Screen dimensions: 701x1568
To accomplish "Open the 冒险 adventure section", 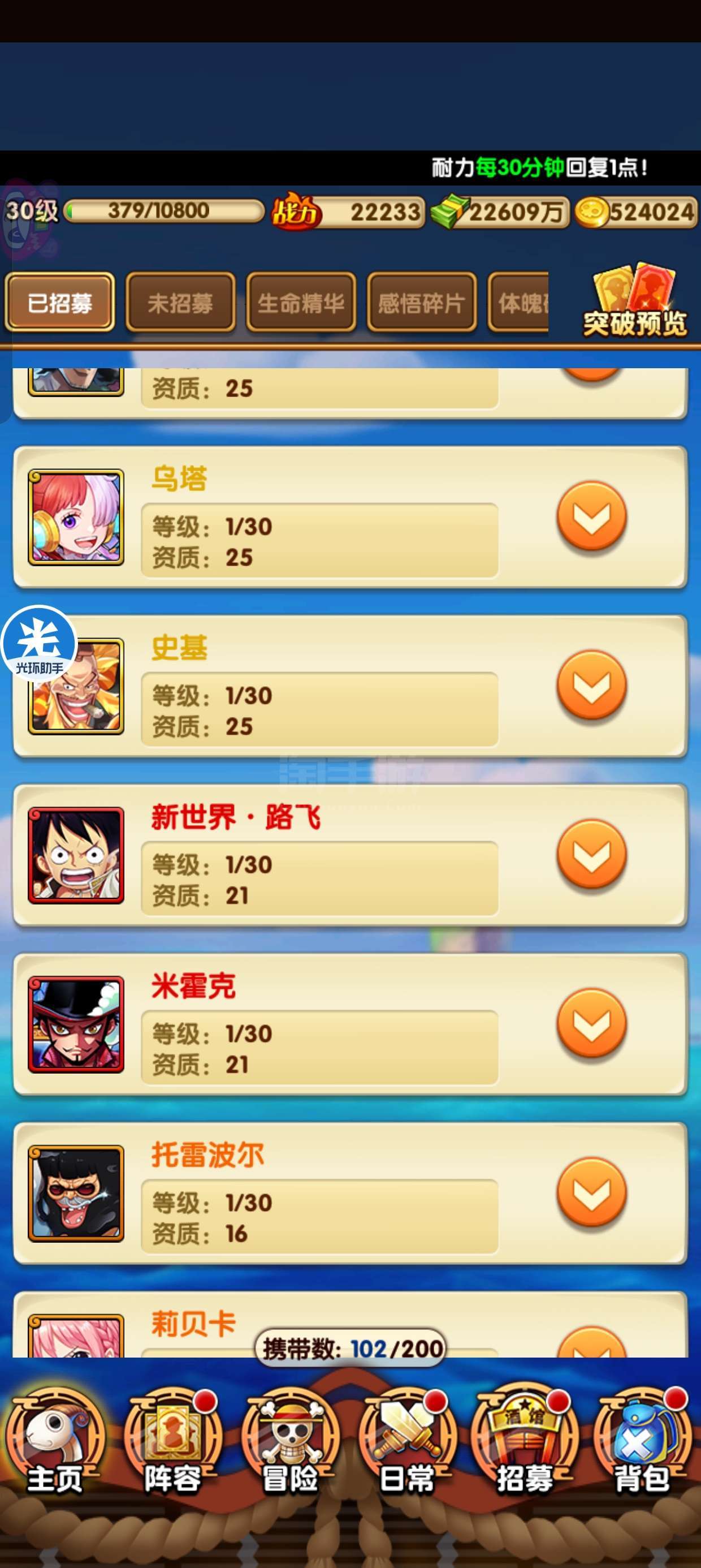I will tap(289, 1442).
